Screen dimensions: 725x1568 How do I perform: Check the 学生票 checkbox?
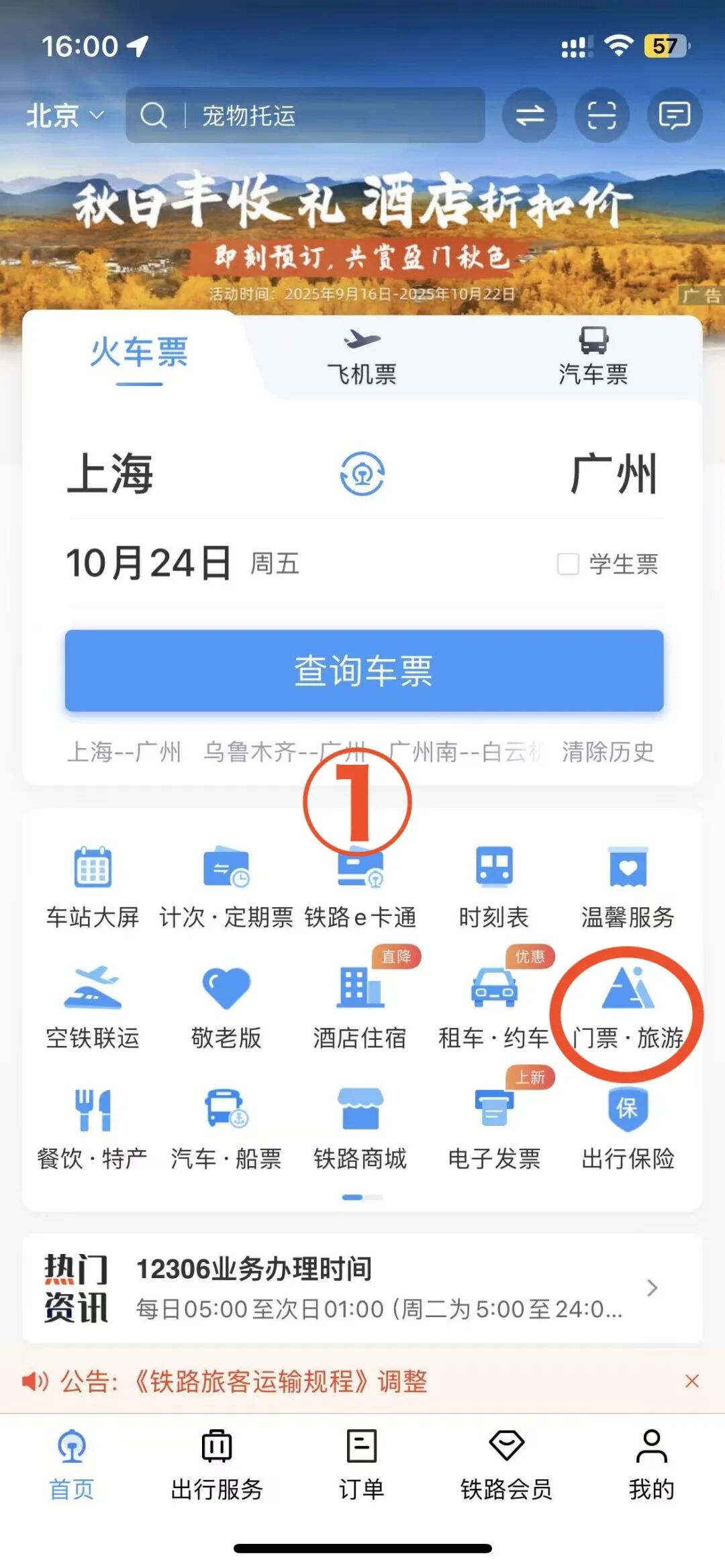click(568, 564)
